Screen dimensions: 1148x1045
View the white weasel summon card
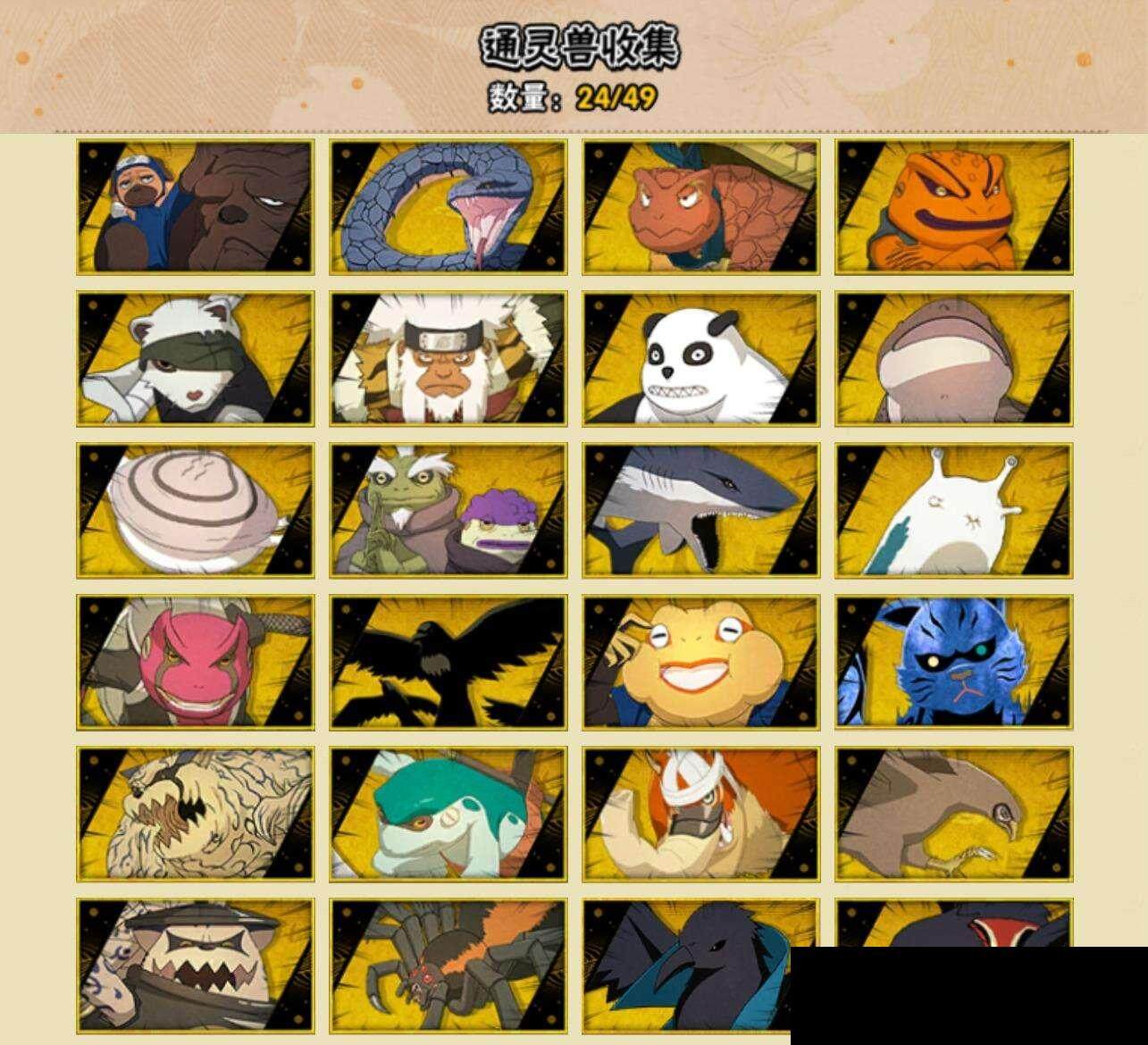(195, 359)
